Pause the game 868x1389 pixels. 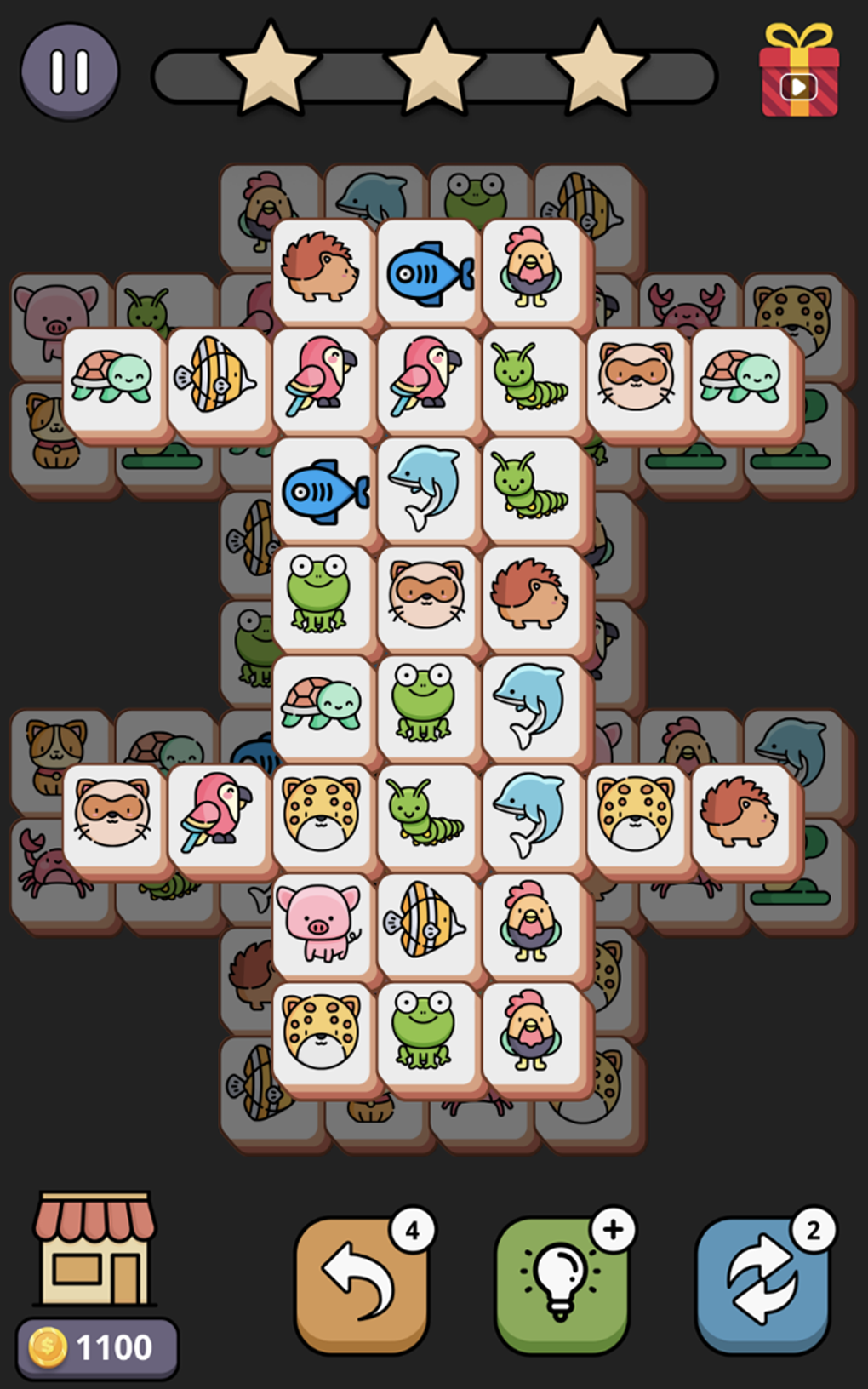coord(69,71)
